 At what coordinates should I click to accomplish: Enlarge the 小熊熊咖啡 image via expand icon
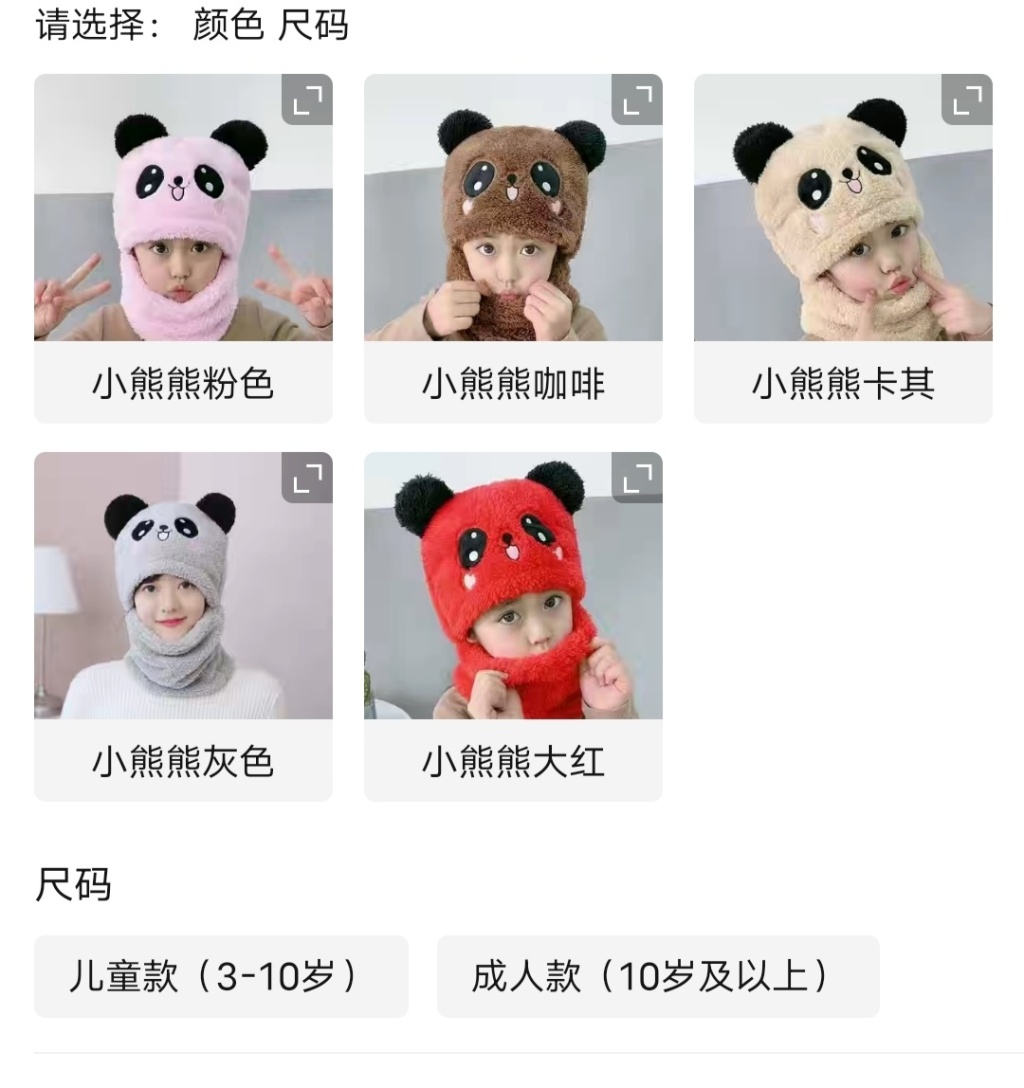tap(637, 99)
